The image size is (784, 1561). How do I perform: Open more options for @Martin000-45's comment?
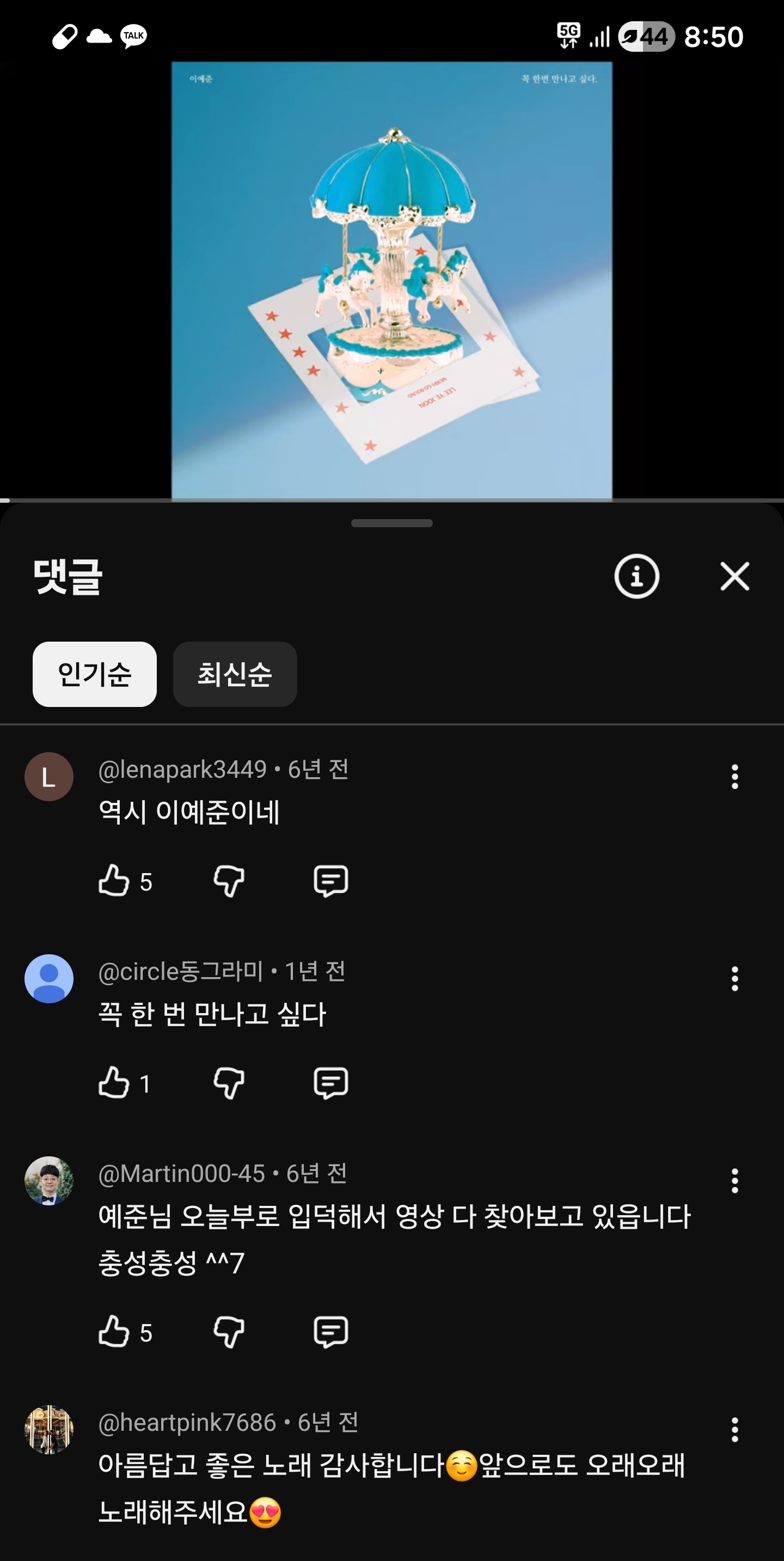(x=734, y=1180)
